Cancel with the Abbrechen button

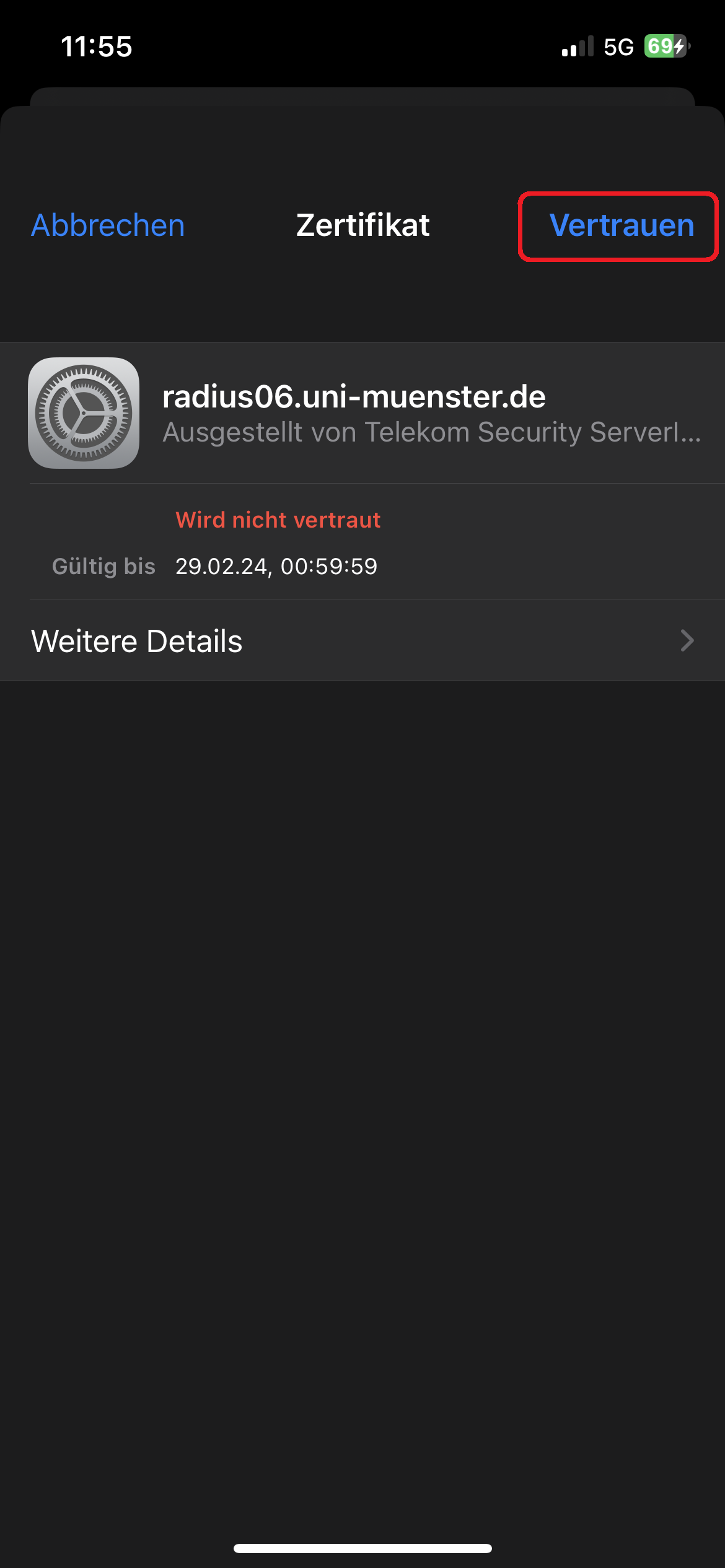pyautogui.click(x=108, y=225)
